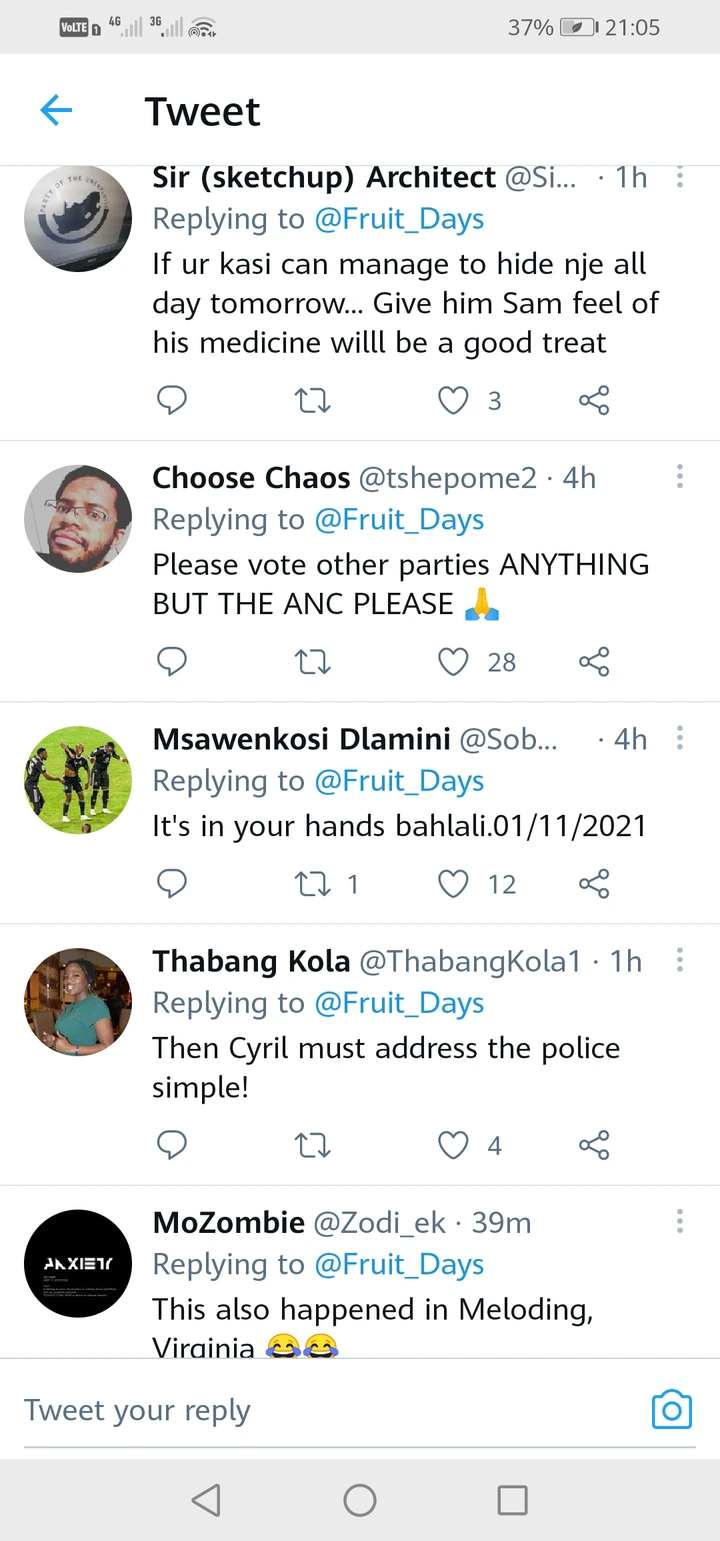Retweet Msawenkosi Dlamini's reply
The width and height of the screenshot is (720, 1541).
[x=313, y=884]
